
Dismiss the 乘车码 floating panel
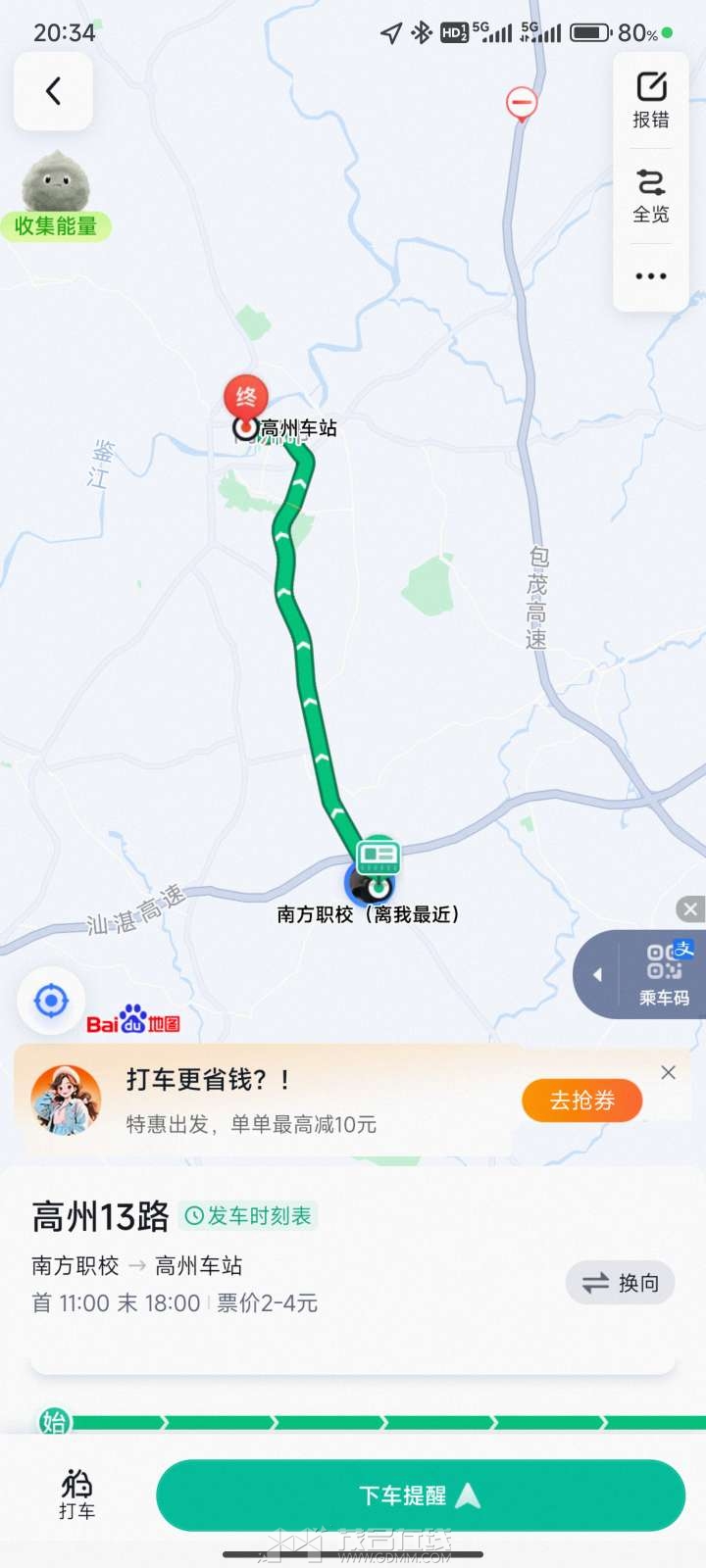click(690, 909)
